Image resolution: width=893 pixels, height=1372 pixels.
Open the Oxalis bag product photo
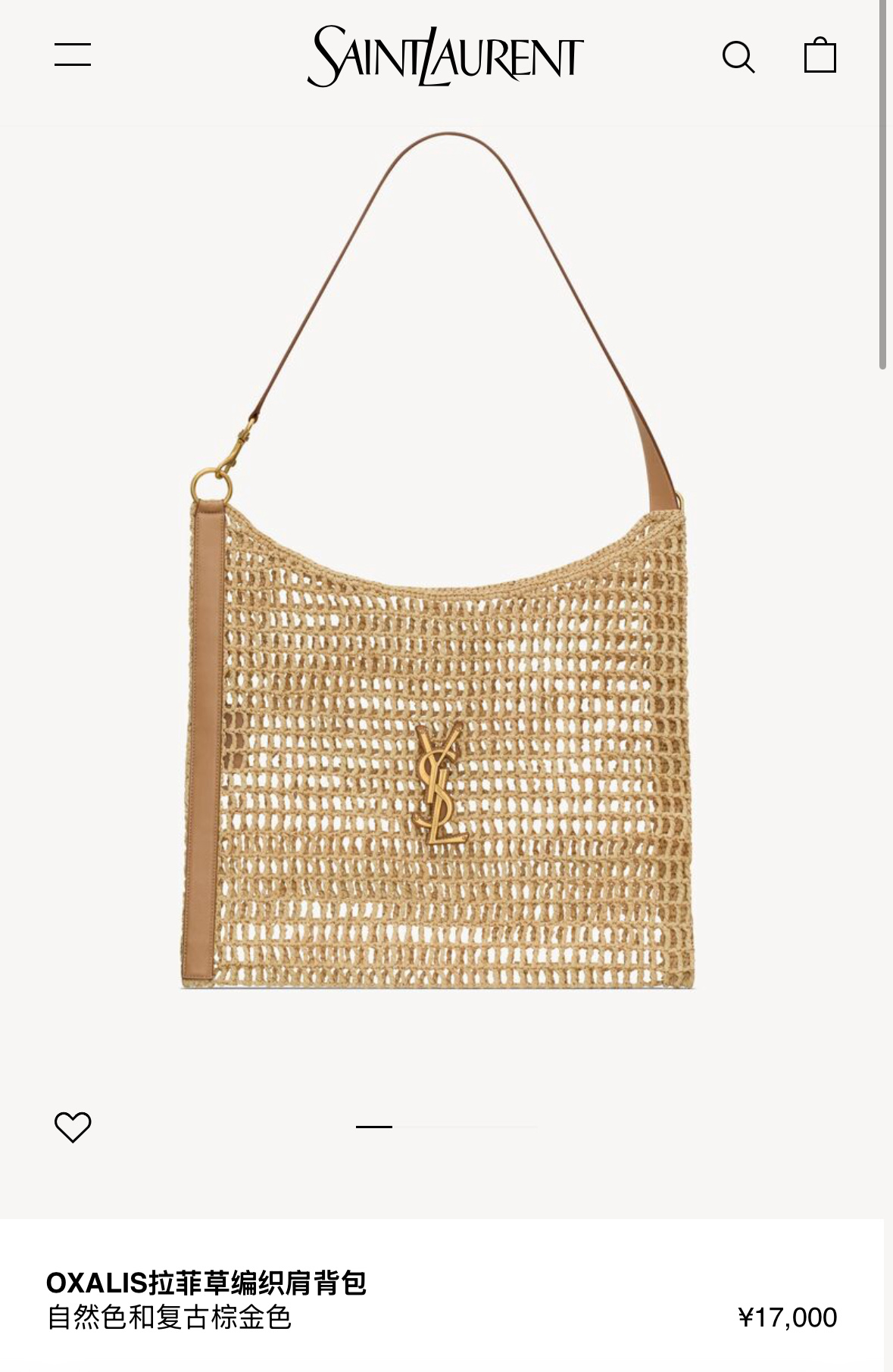coord(439,606)
